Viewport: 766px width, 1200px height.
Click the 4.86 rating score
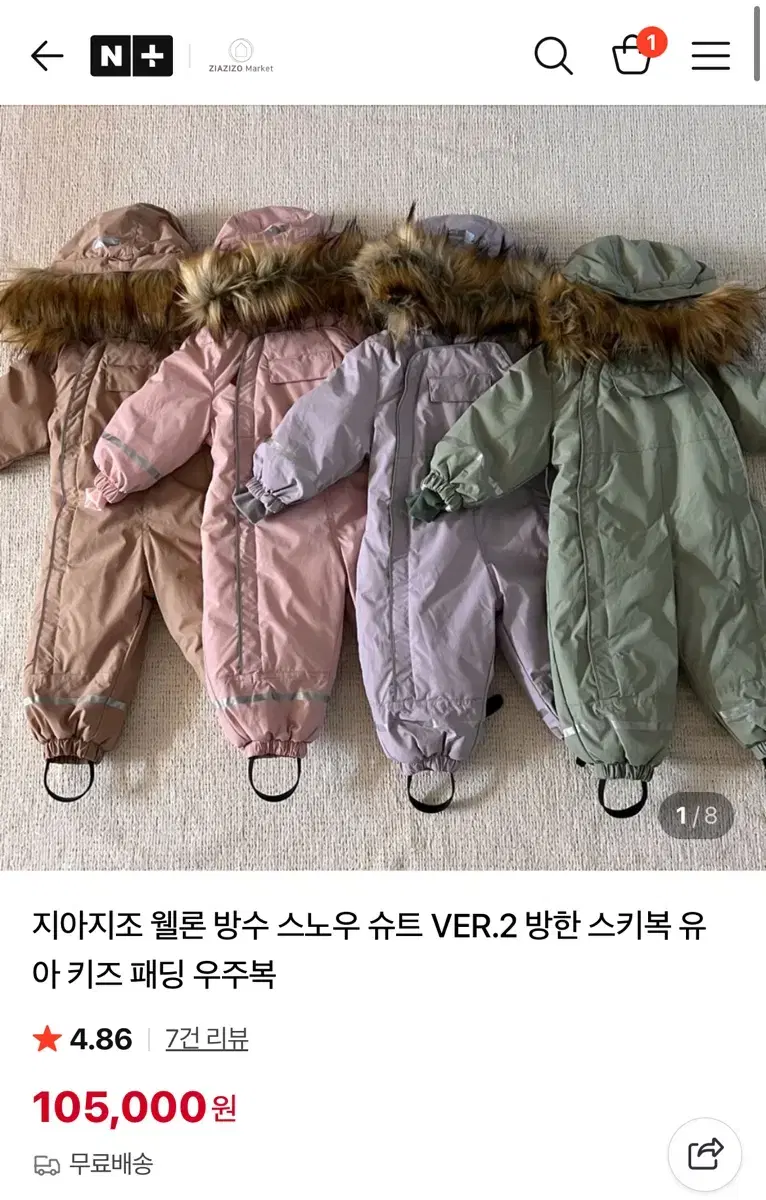(x=101, y=1040)
